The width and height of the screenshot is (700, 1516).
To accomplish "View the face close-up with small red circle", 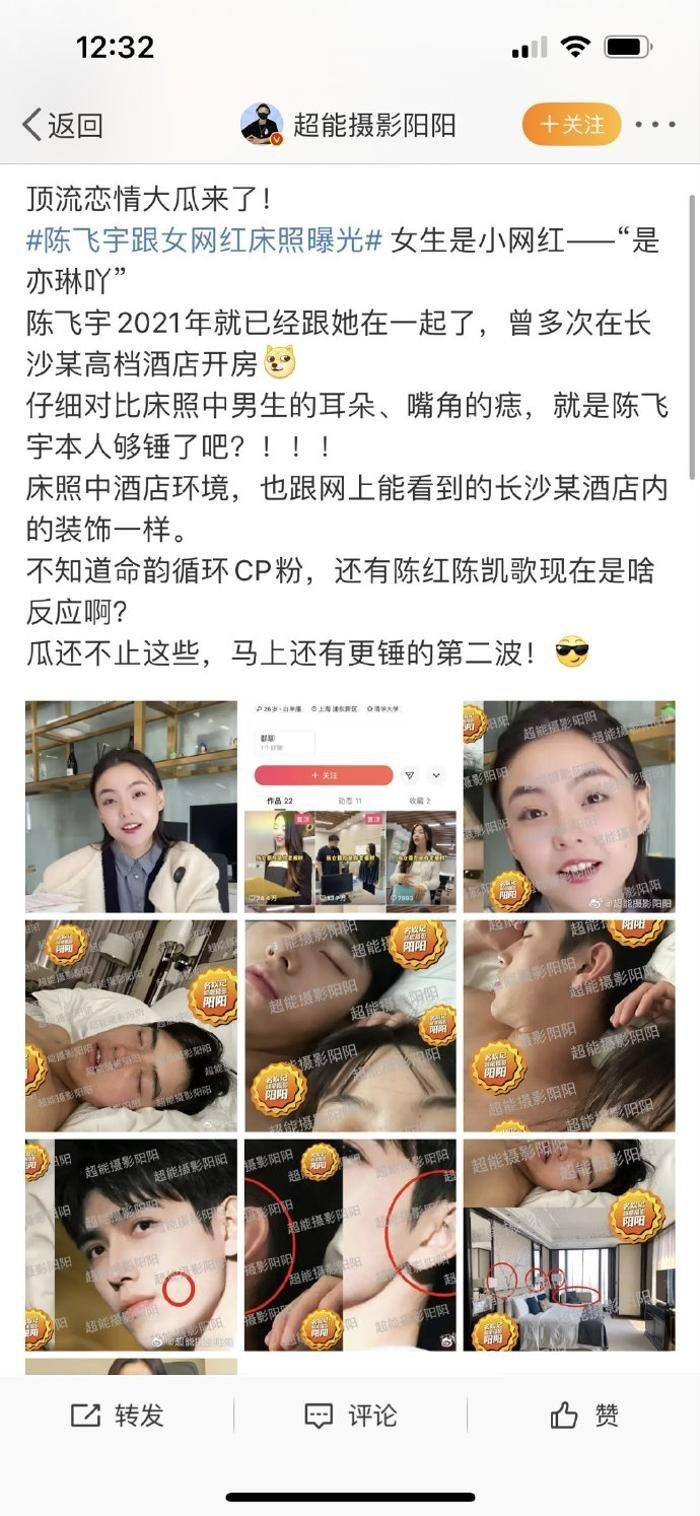I will (131, 1245).
